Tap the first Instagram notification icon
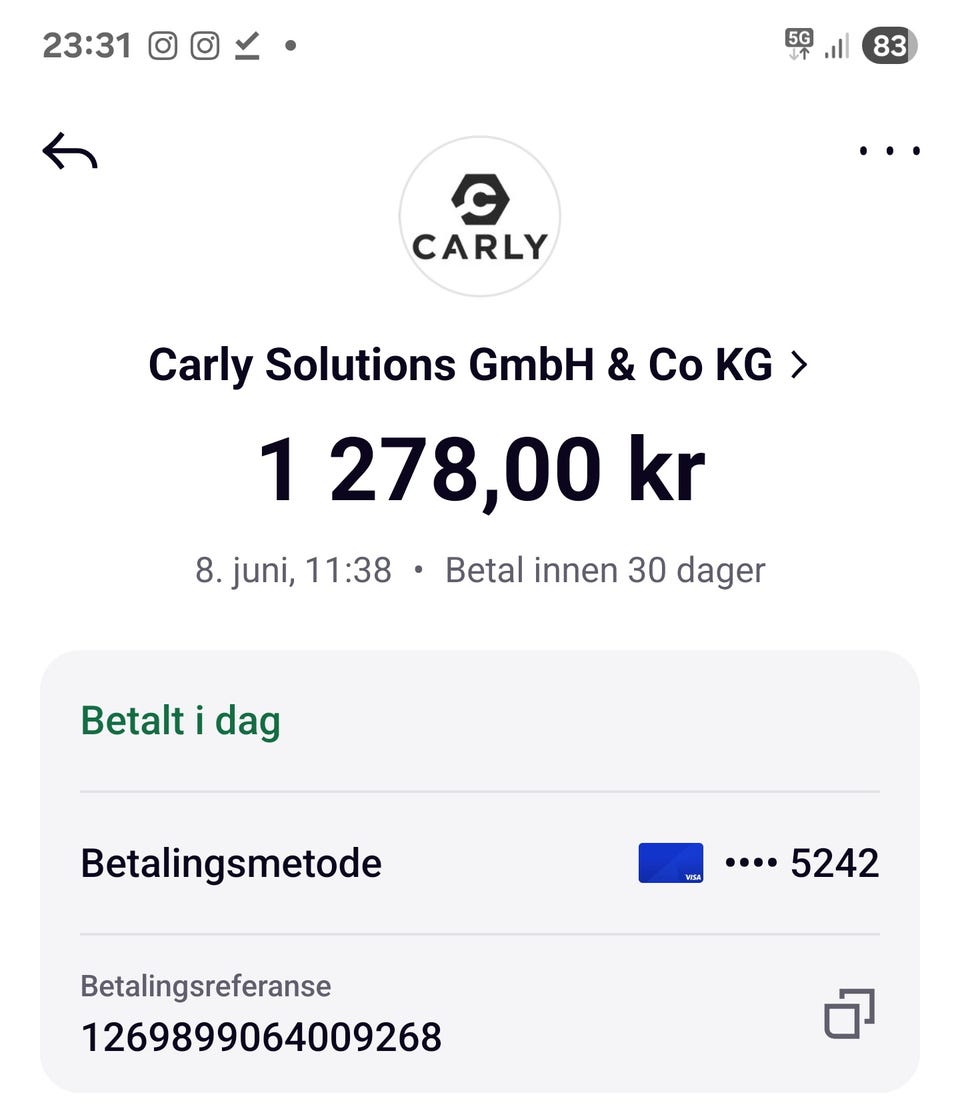Image resolution: width=960 pixels, height=1119 pixels. [x=162, y=44]
